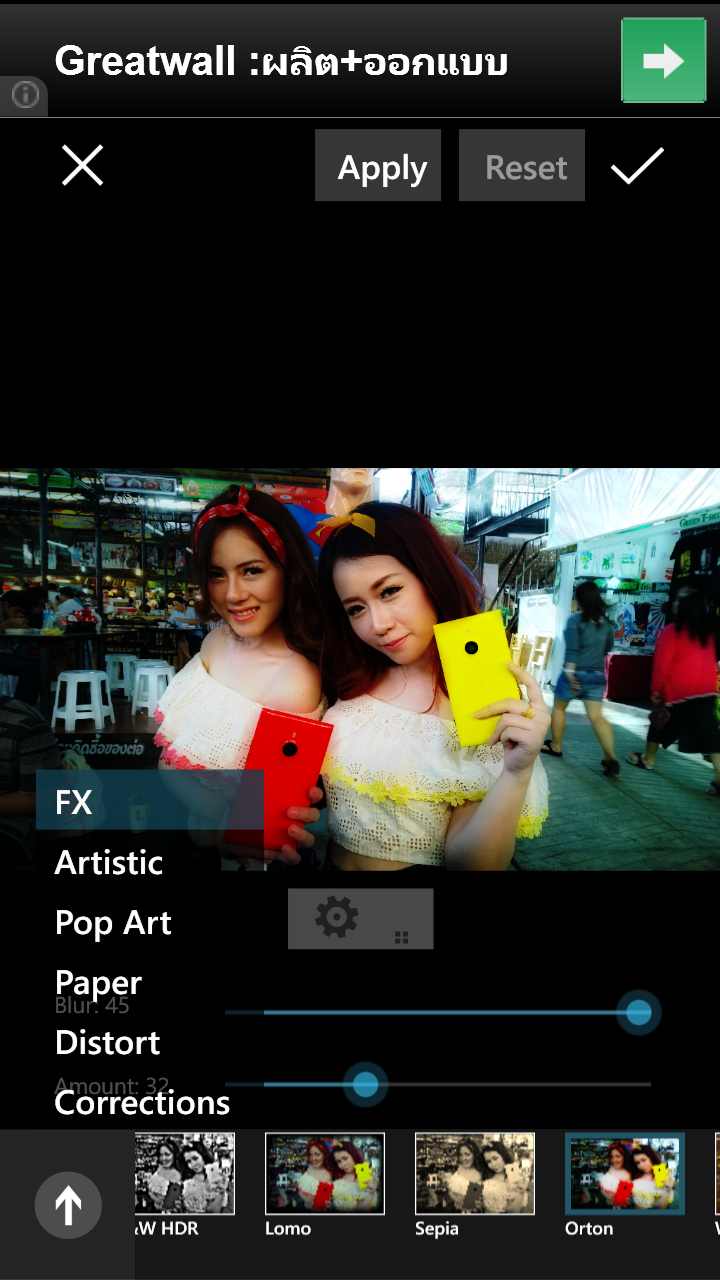Tap the green arrow on Greatwall ad
The image size is (720, 1280).
663,61
